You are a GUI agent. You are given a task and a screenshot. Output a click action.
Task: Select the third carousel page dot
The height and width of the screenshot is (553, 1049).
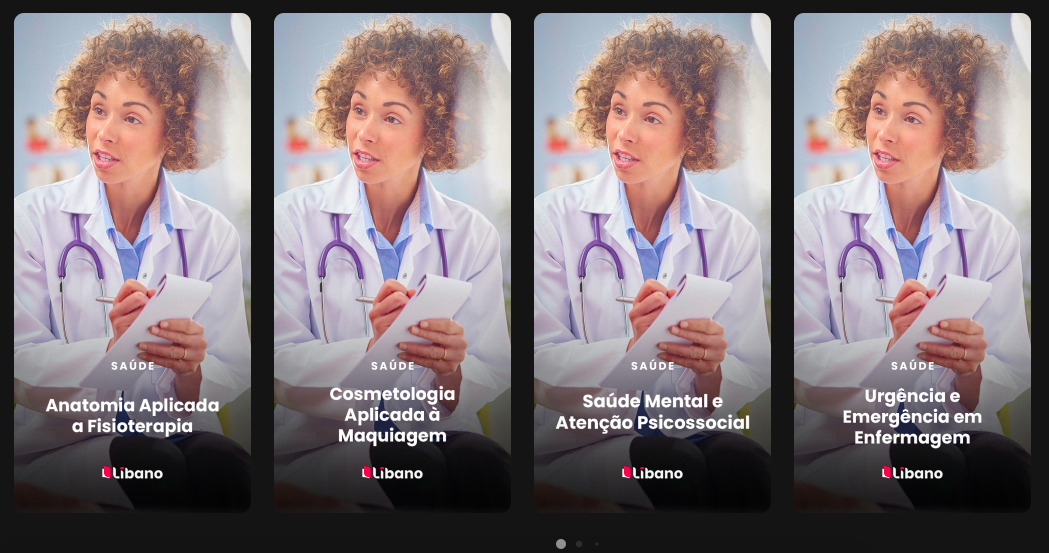pos(597,544)
